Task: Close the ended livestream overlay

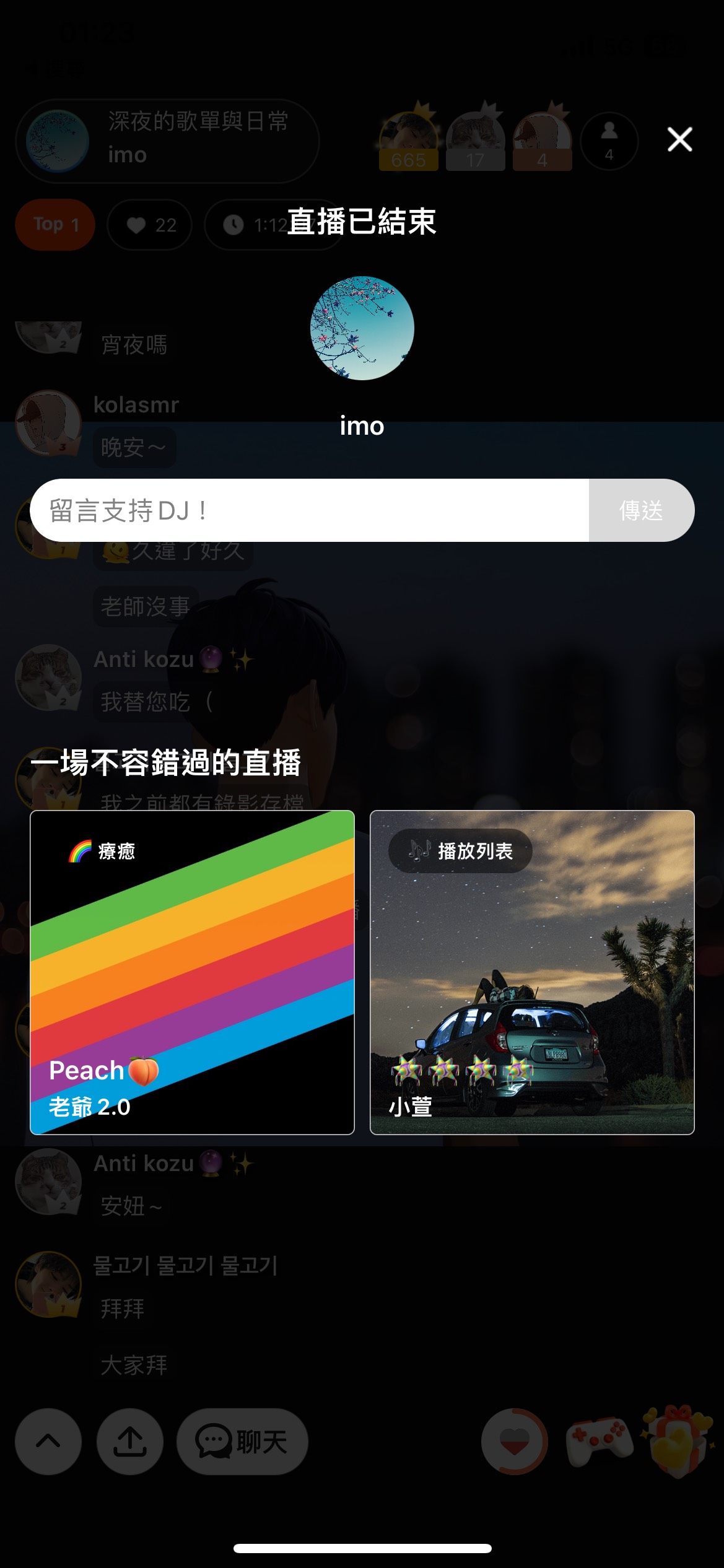Action: (679, 139)
